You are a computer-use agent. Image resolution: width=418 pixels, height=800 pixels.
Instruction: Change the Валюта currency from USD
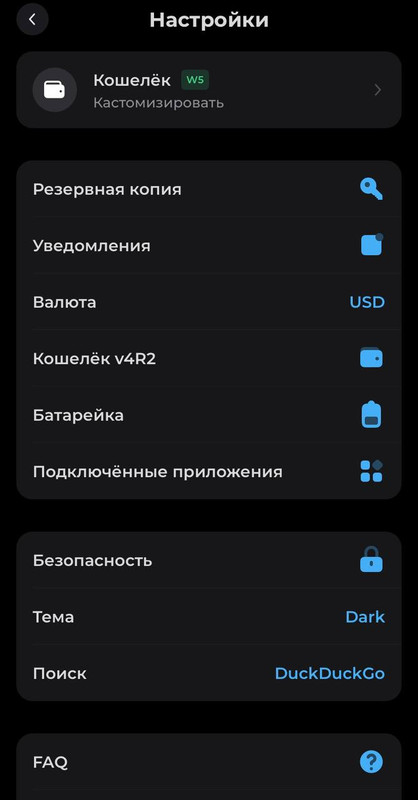click(x=209, y=302)
